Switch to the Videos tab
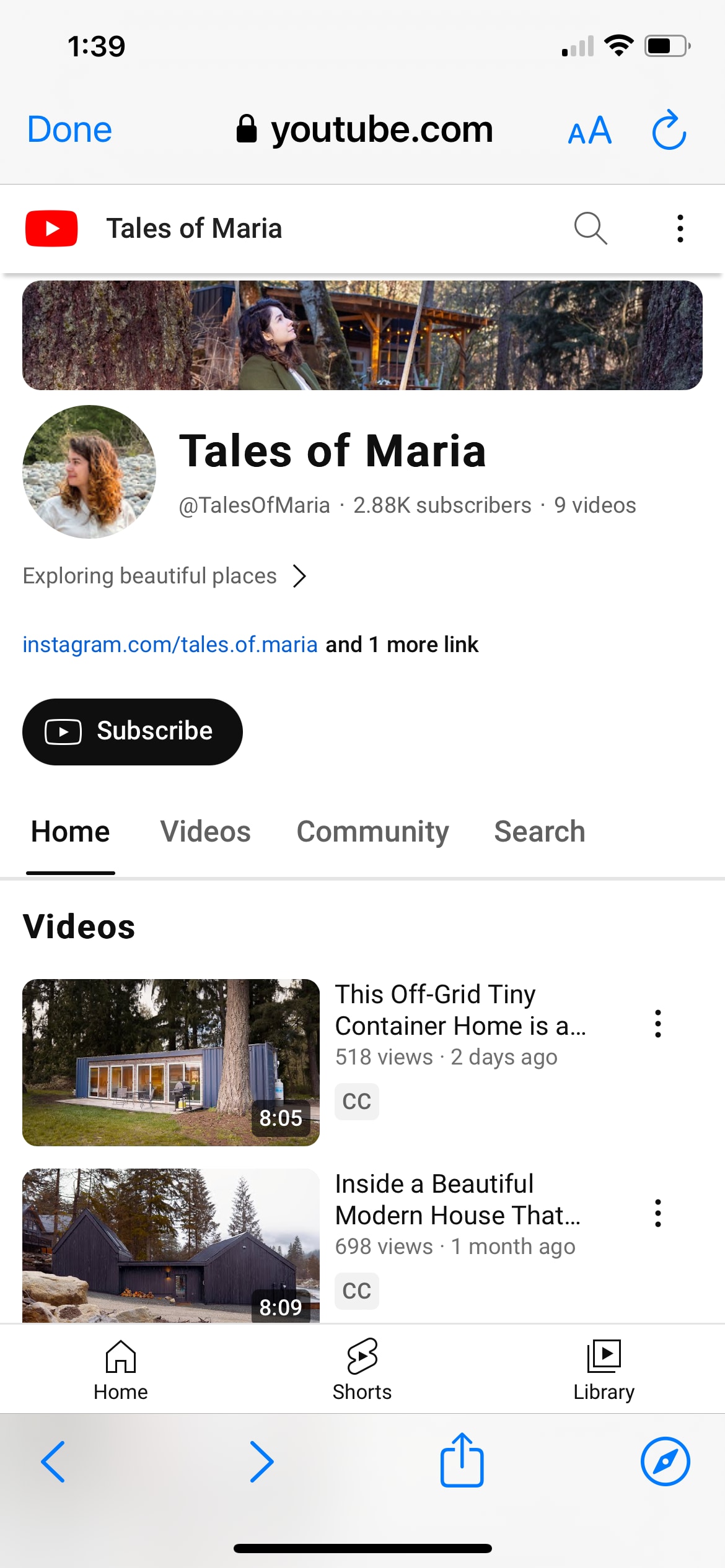Image resolution: width=725 pixels, height=1568 pixels. click(x=205, y=831)
